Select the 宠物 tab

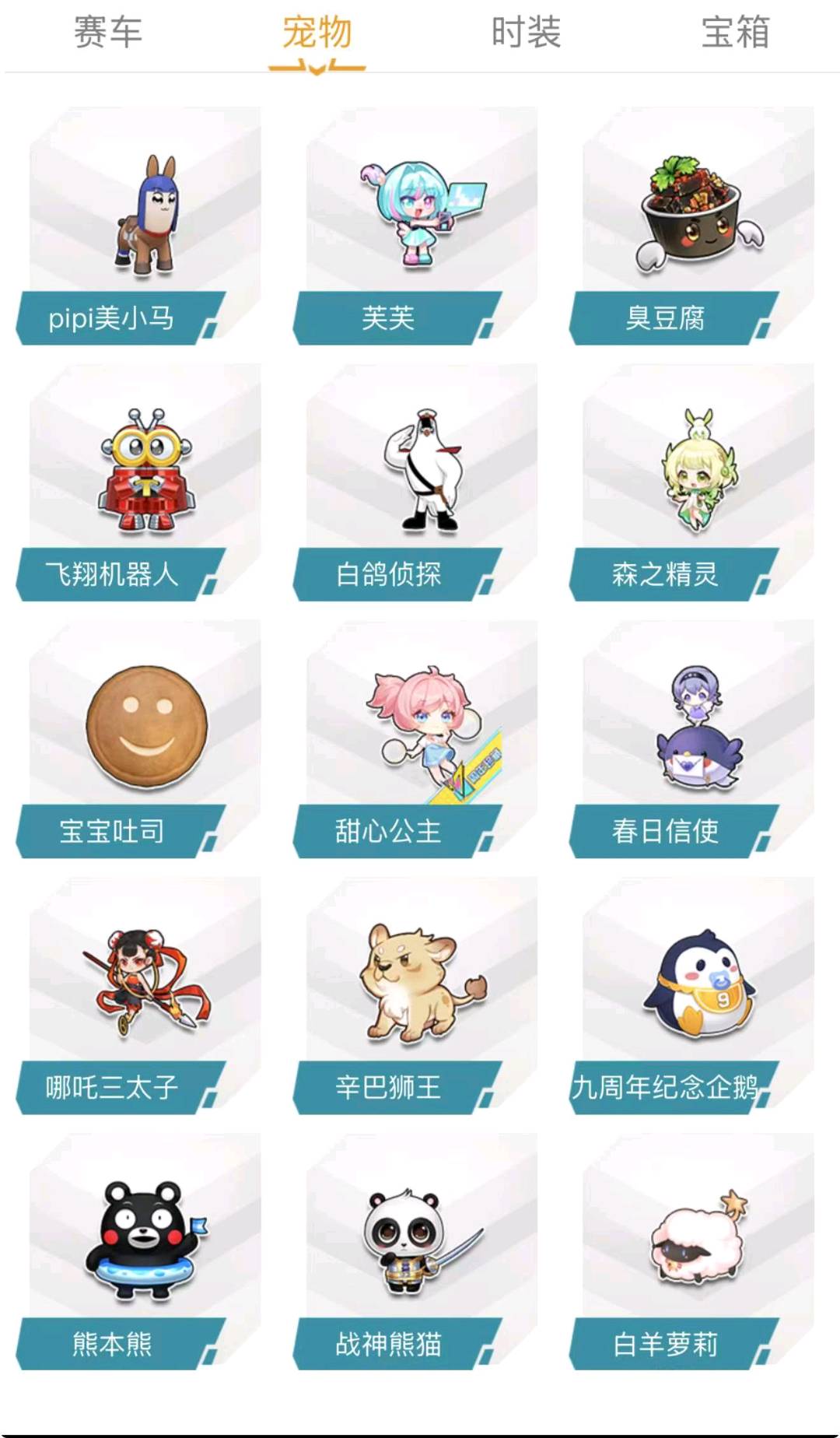[317, 33]
